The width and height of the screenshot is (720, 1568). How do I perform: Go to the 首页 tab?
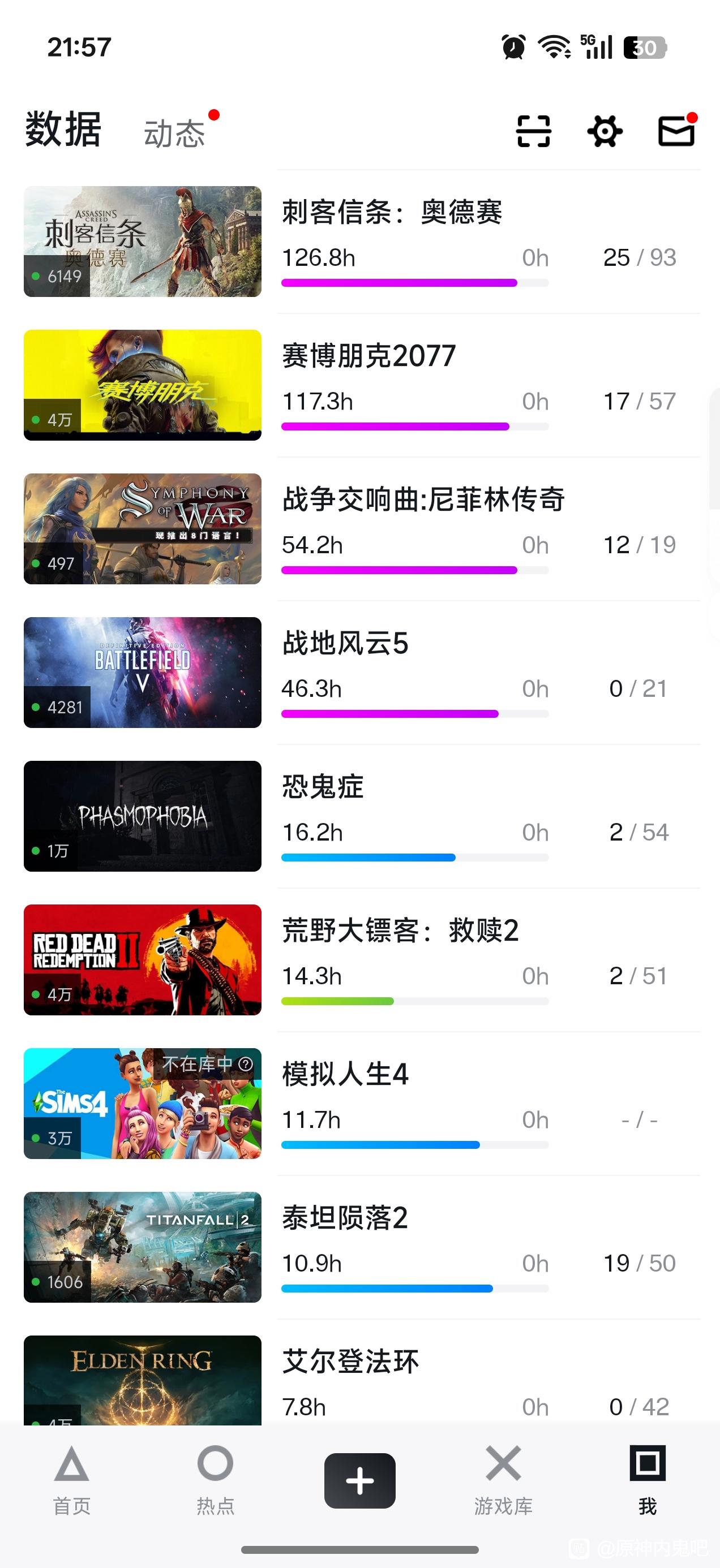click(x=72, y=1480)
